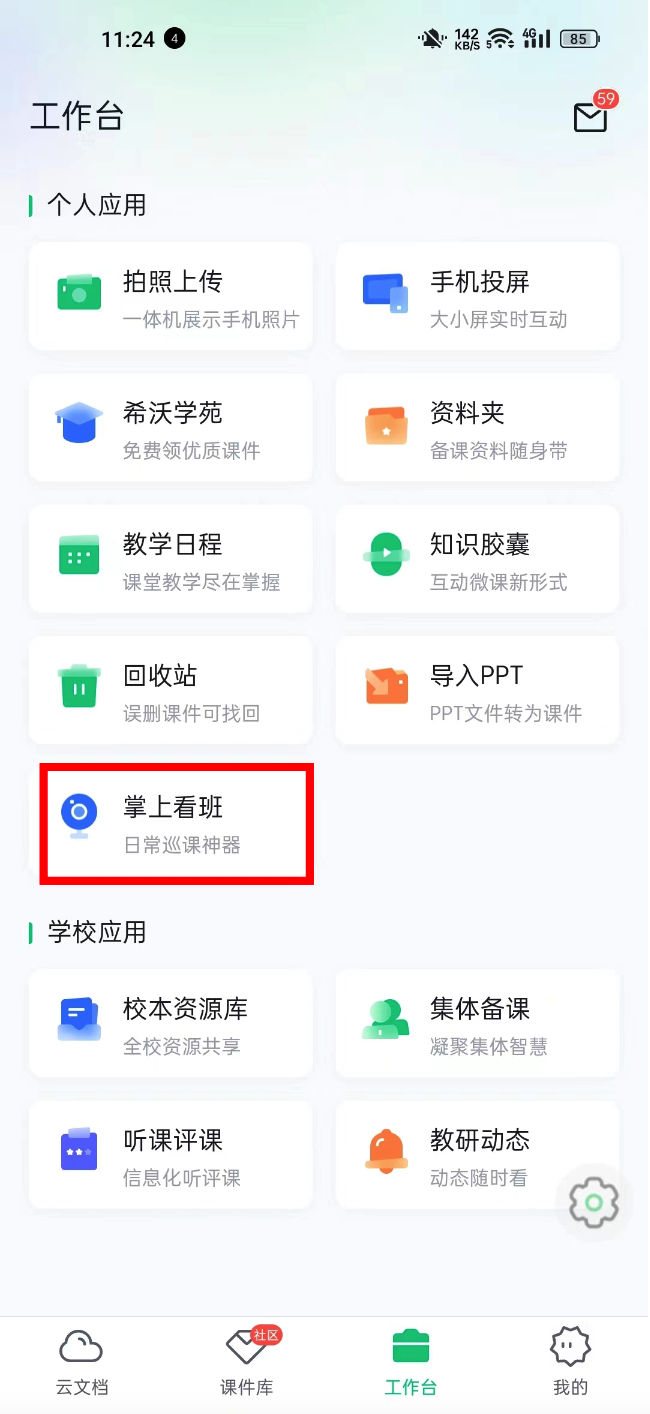Open 手机投屏 screen casting
The width and height of the screenshot is (650, 1414).
(477, 297)
